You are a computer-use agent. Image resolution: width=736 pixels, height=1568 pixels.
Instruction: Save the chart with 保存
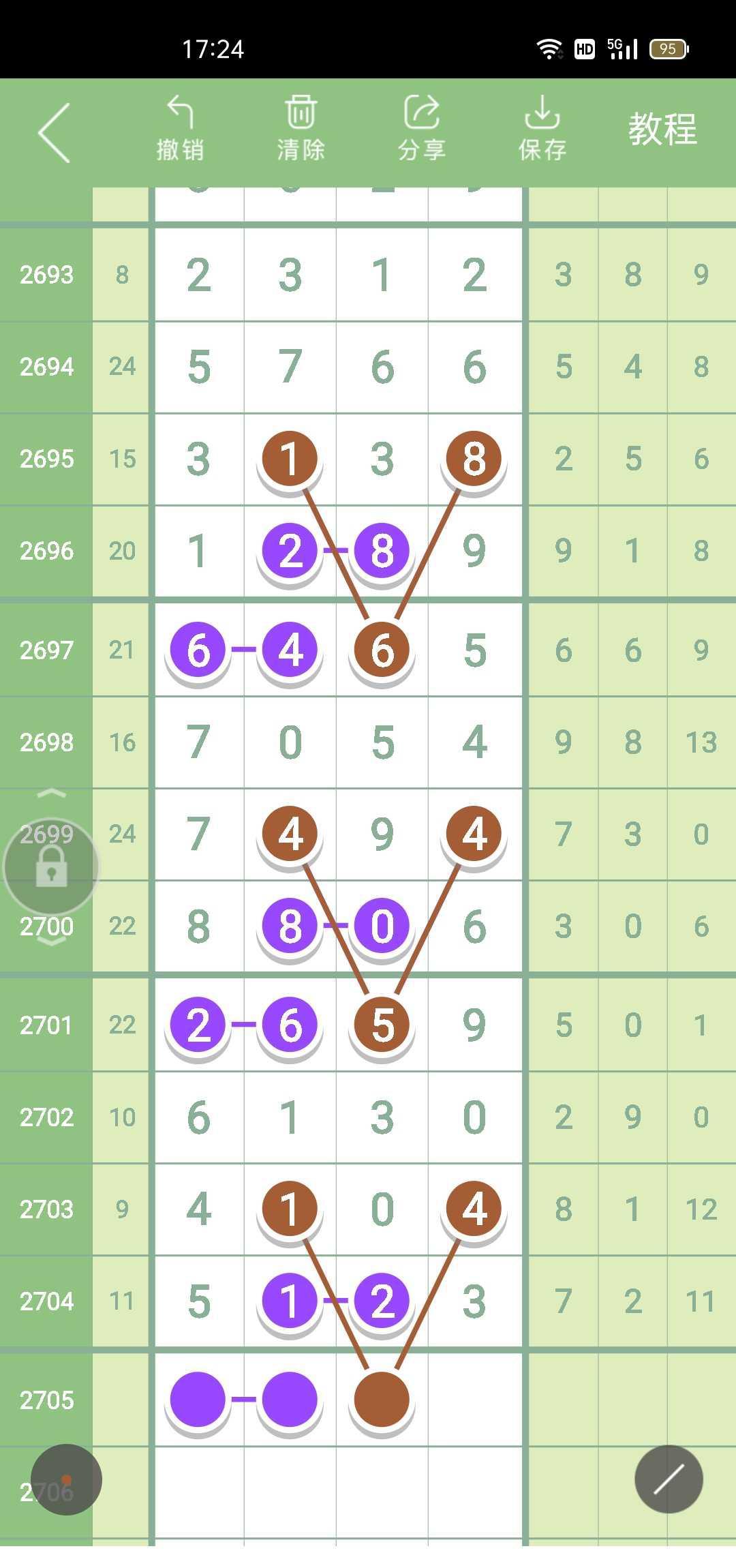[542, 130]
